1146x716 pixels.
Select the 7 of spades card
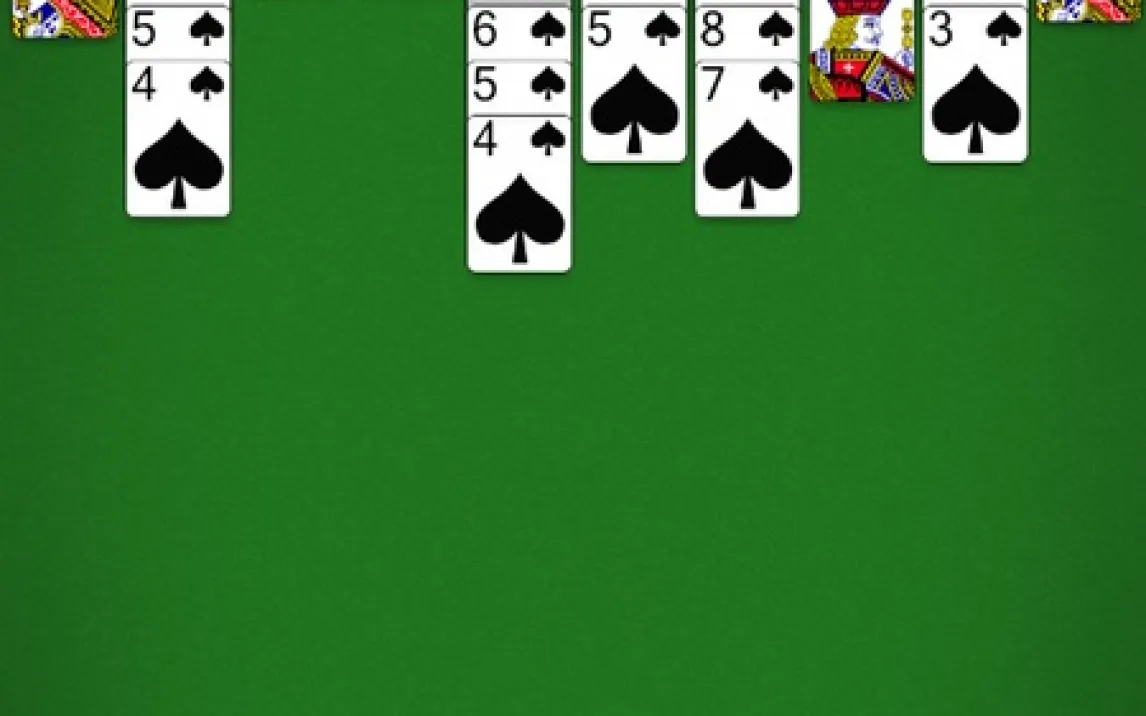point(746,140)
